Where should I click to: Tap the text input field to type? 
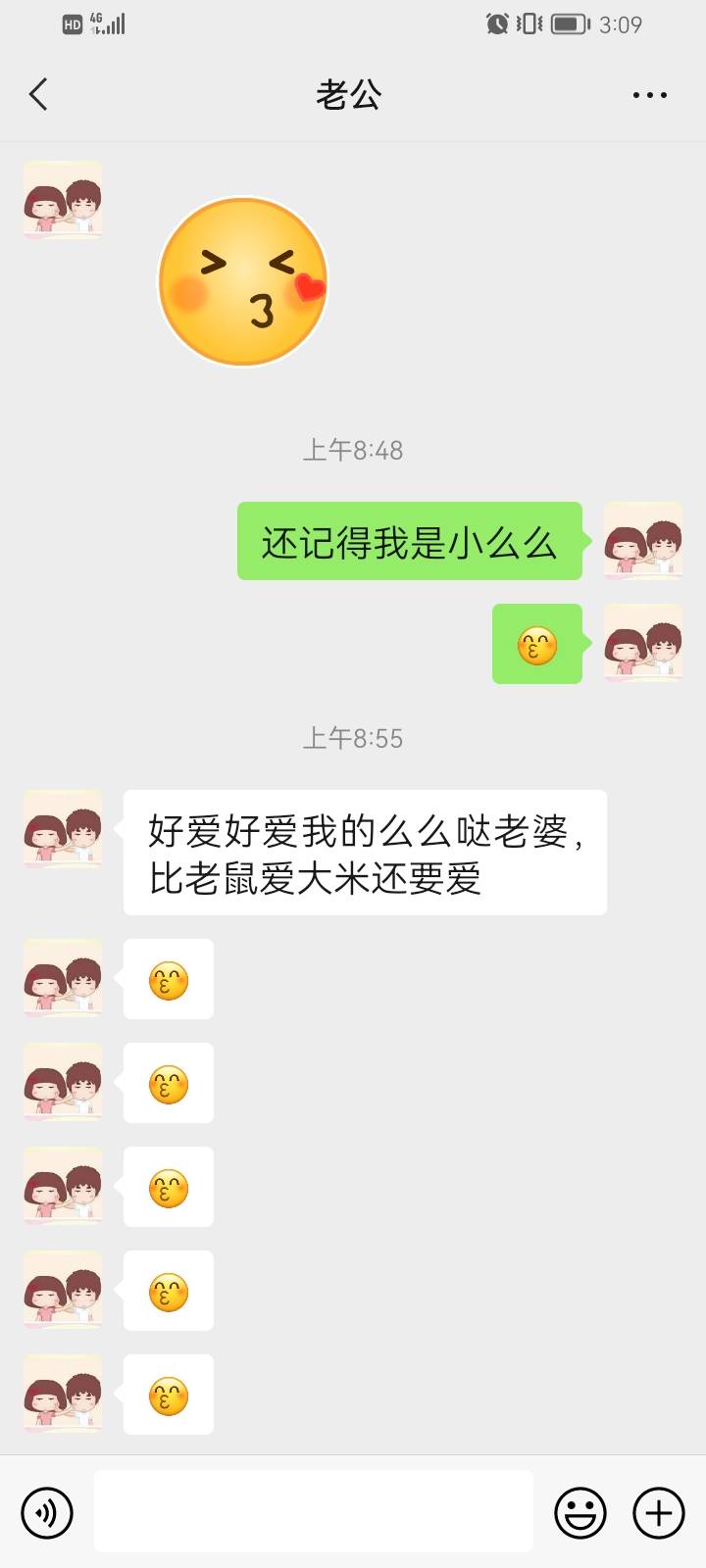312,1512
